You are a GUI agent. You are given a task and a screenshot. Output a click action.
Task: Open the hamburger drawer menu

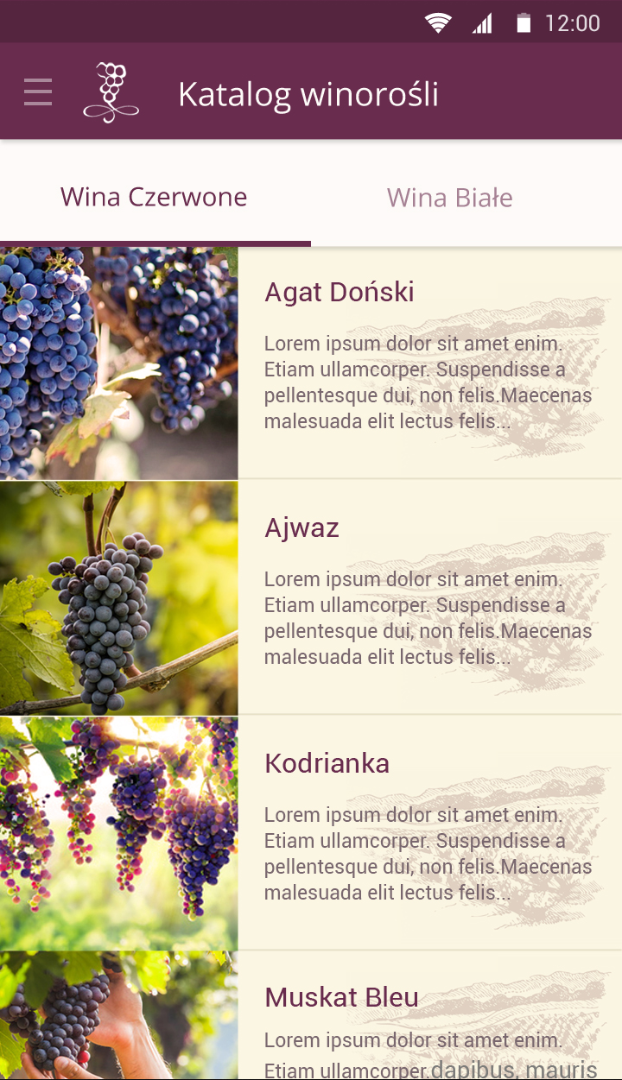coord(38,92)
